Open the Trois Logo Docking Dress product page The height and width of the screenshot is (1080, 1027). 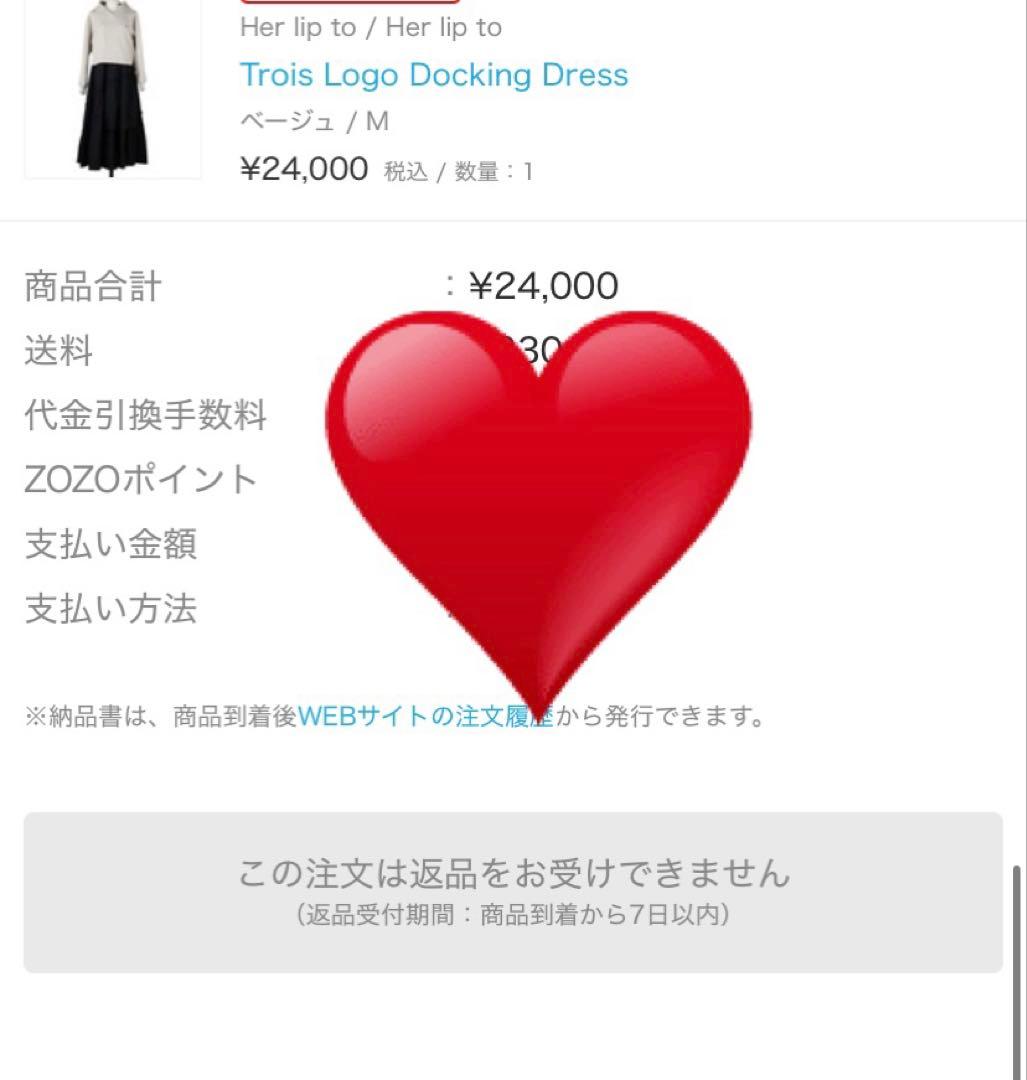click(x=433, y=75)
